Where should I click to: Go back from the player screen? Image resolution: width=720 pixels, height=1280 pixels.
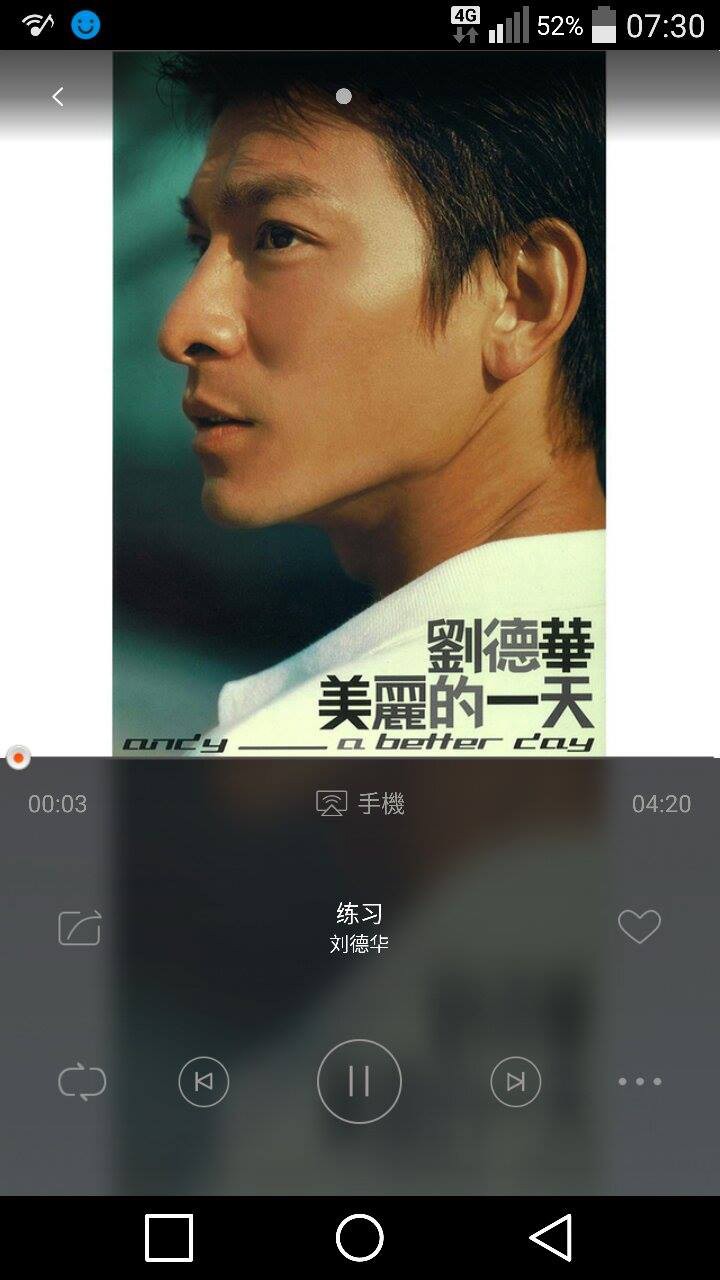[58, 97]
